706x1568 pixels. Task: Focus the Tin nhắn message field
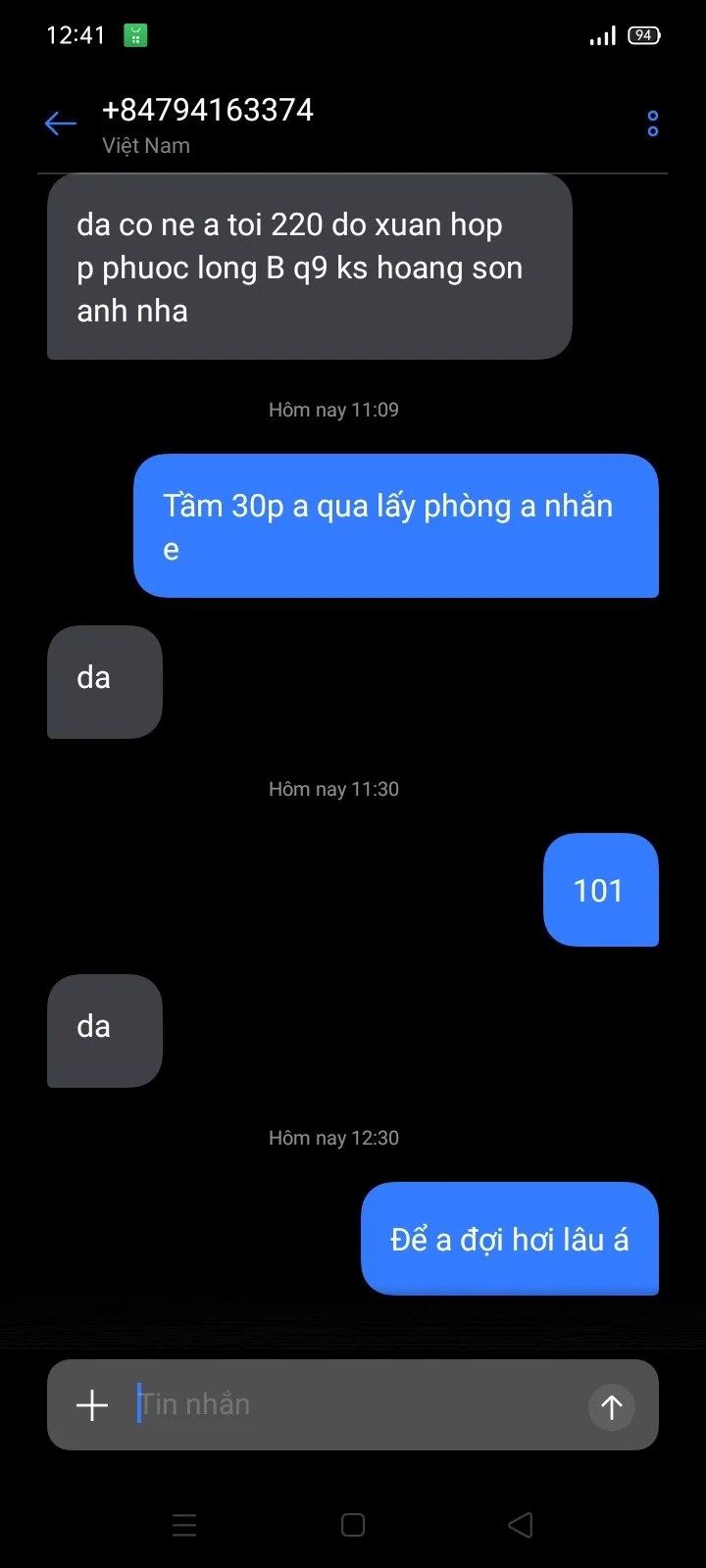353,1405
